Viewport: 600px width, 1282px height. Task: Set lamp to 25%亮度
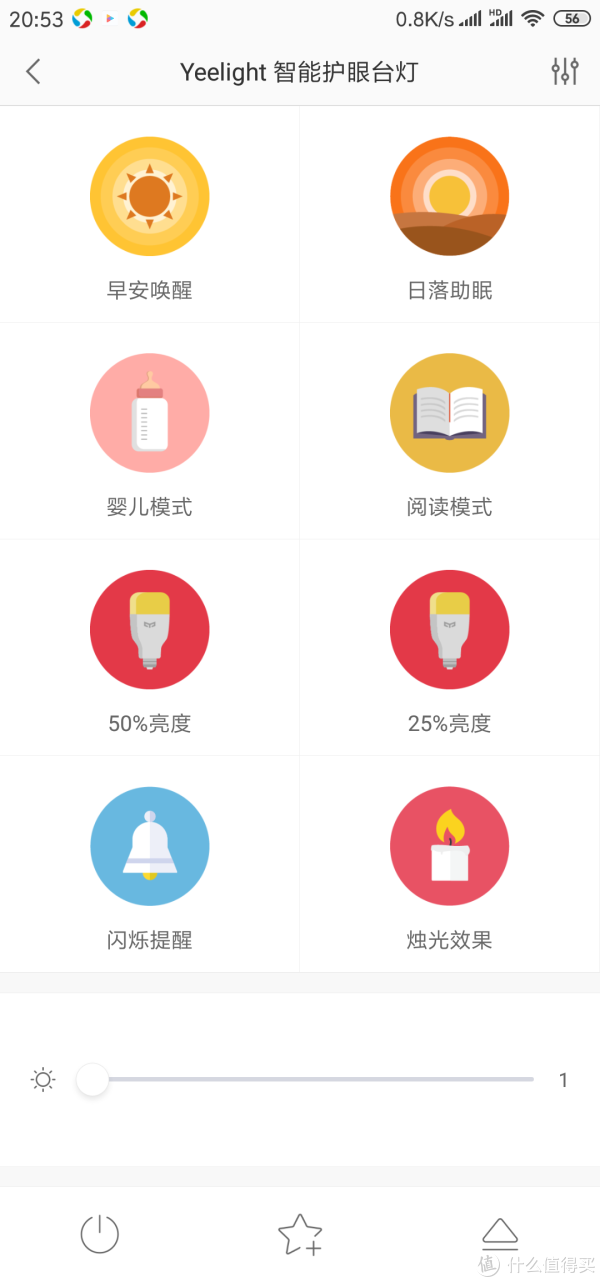450,647
